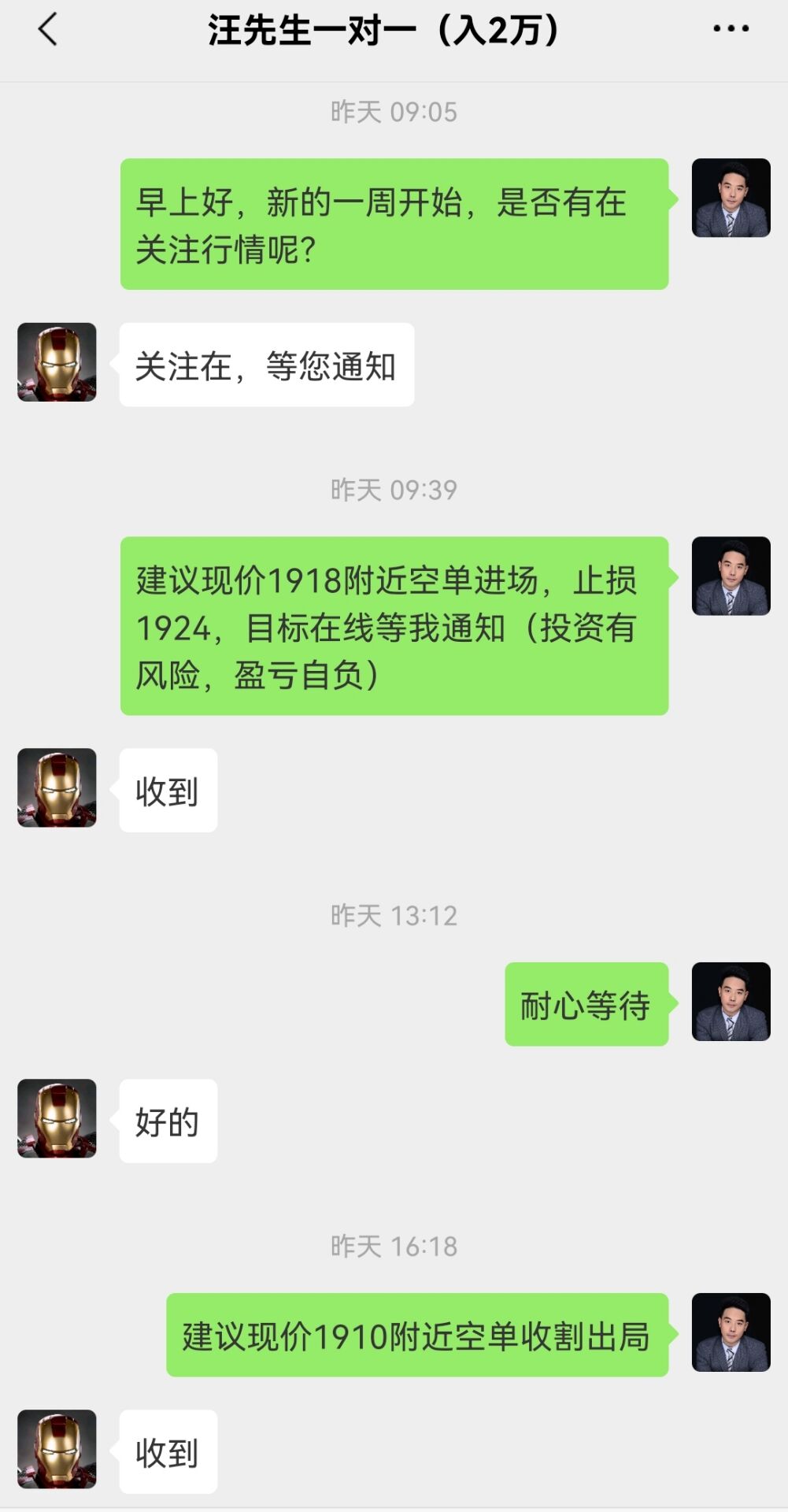
Task: Go back from the chat
Action: [x=48, y=30]
